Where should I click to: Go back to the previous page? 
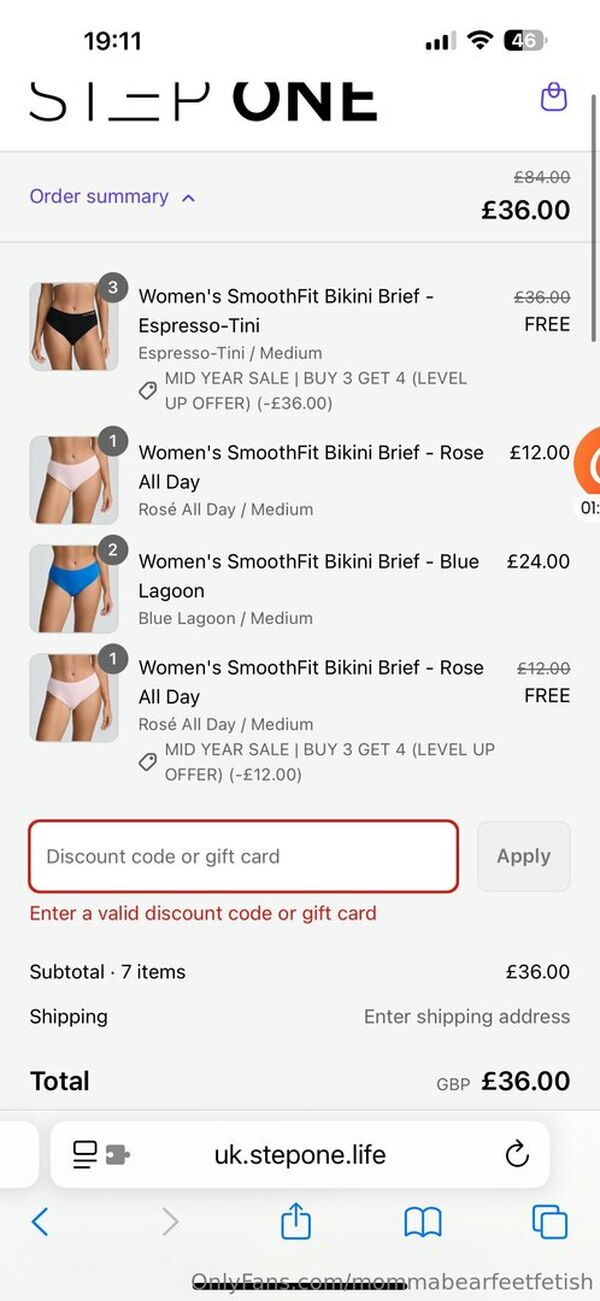pyautogui.click(x=40, y=1221)
